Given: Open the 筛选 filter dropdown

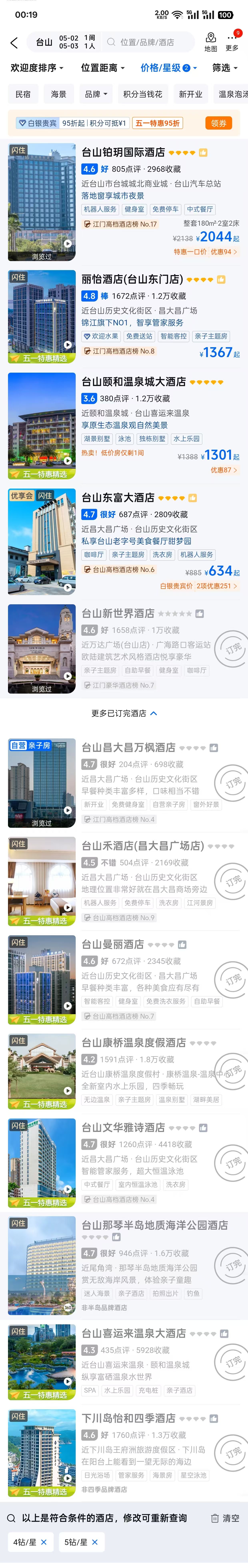Looking at the screenshot, I should click(x=224, y=67).
